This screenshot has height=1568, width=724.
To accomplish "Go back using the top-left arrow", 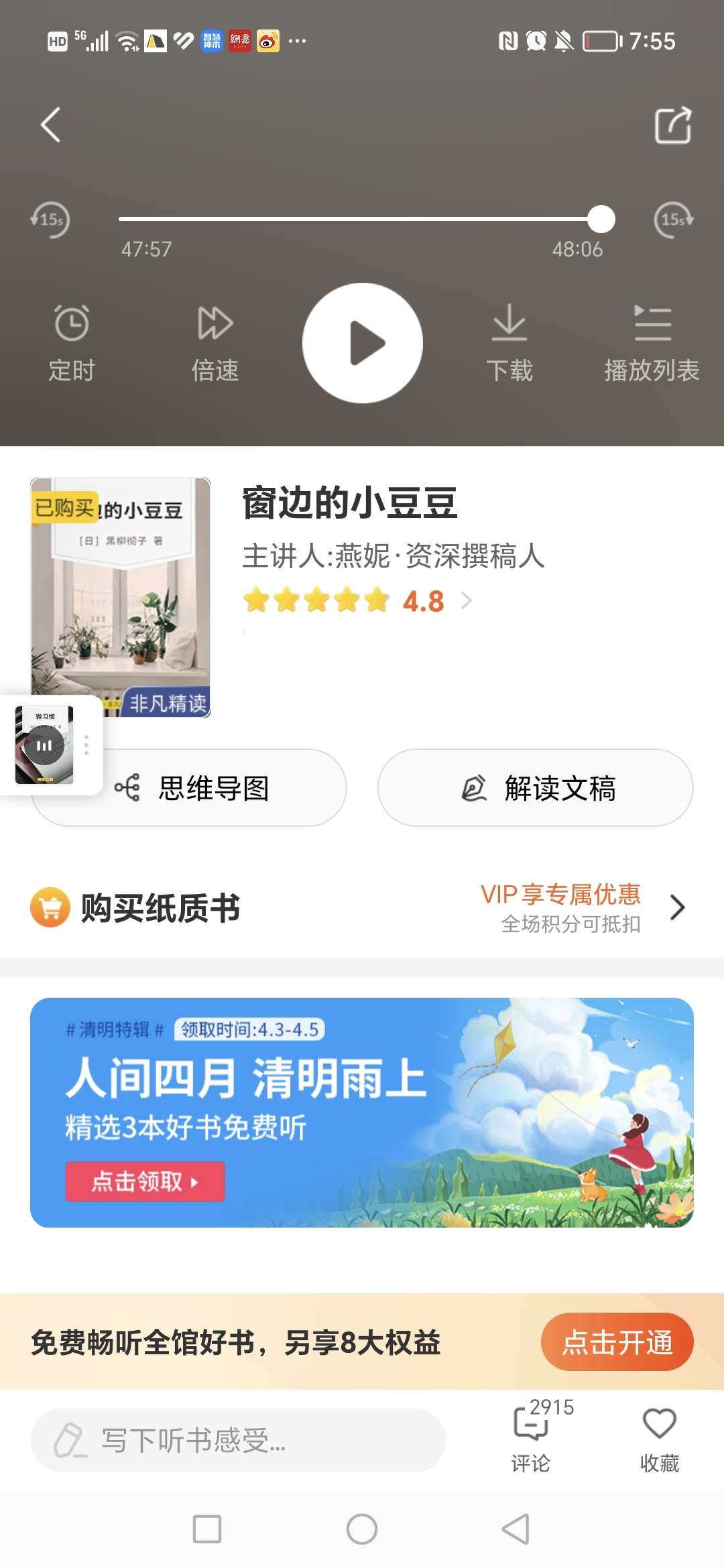I will click(51, 125).
